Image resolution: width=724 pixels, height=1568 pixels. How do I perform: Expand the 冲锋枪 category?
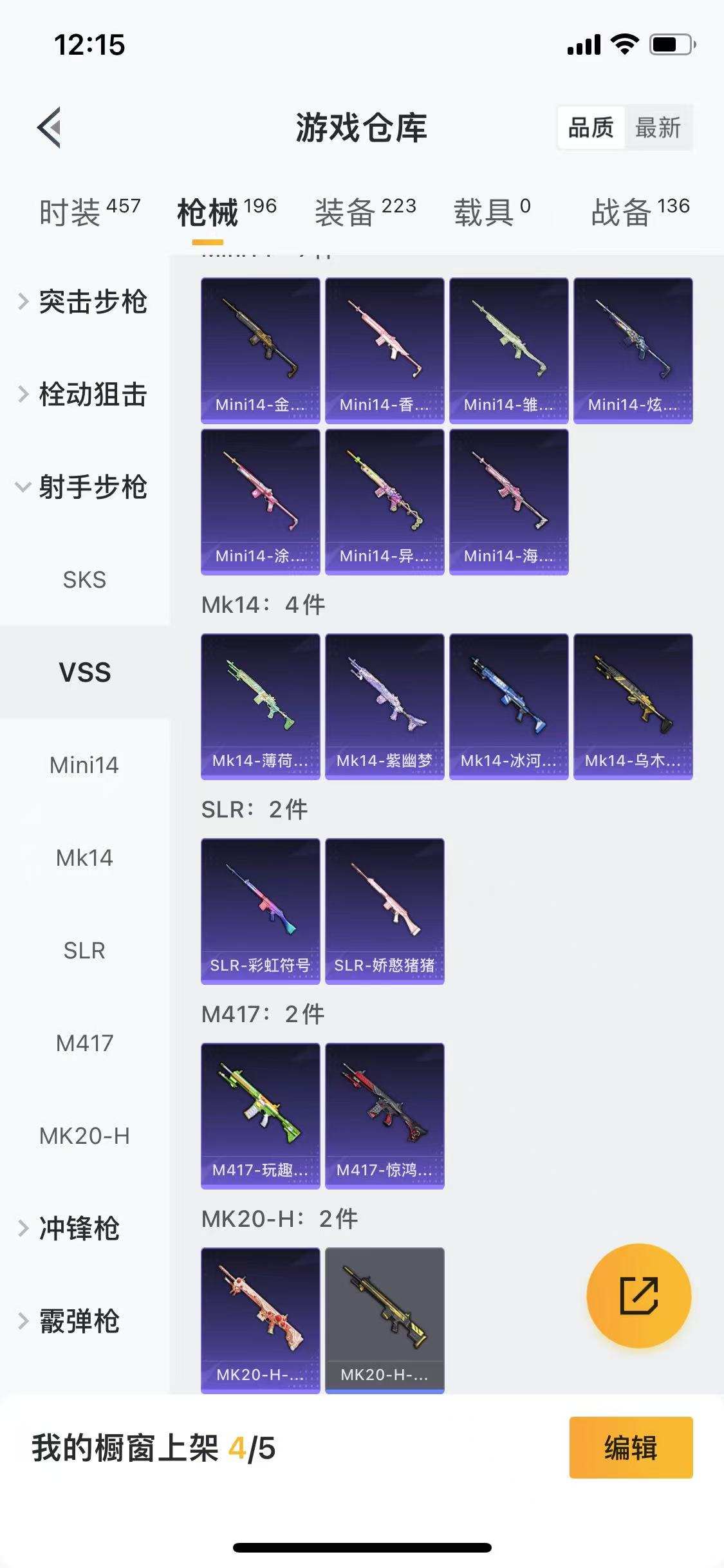[79, 1228]
